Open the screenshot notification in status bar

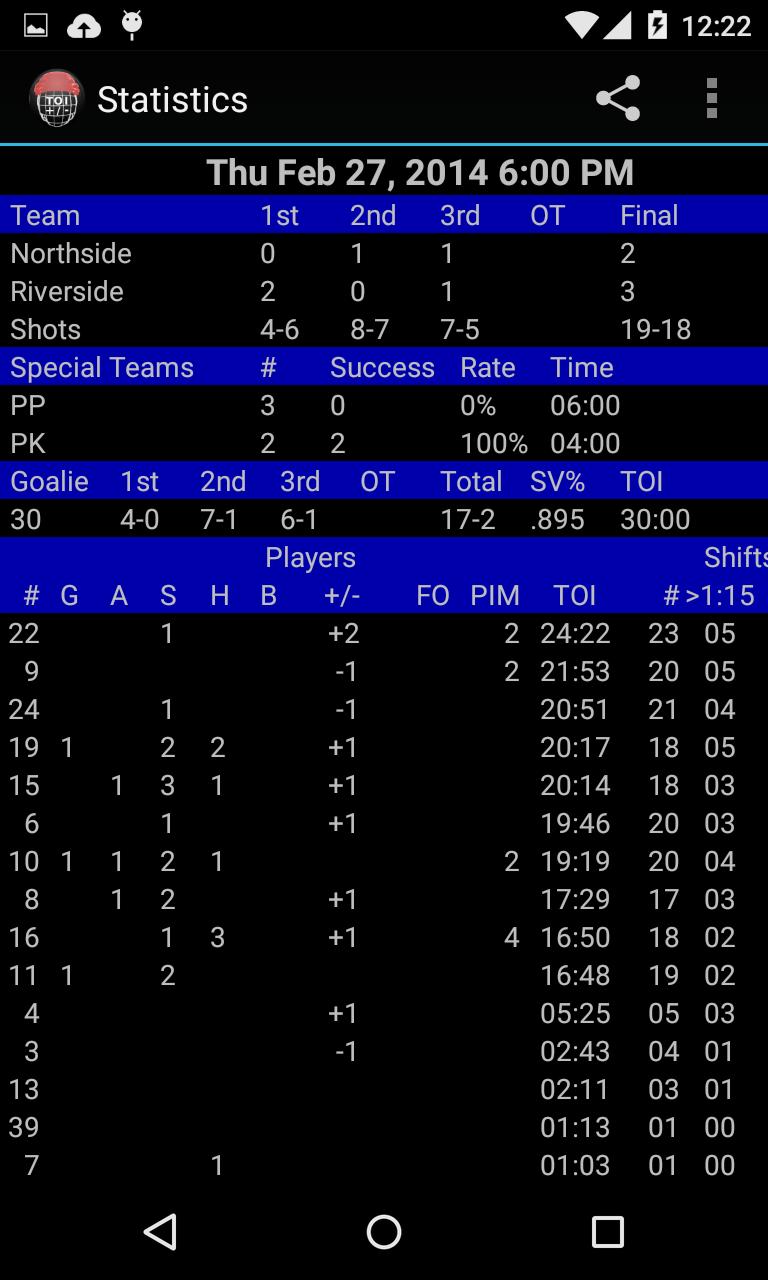[37, 25]
